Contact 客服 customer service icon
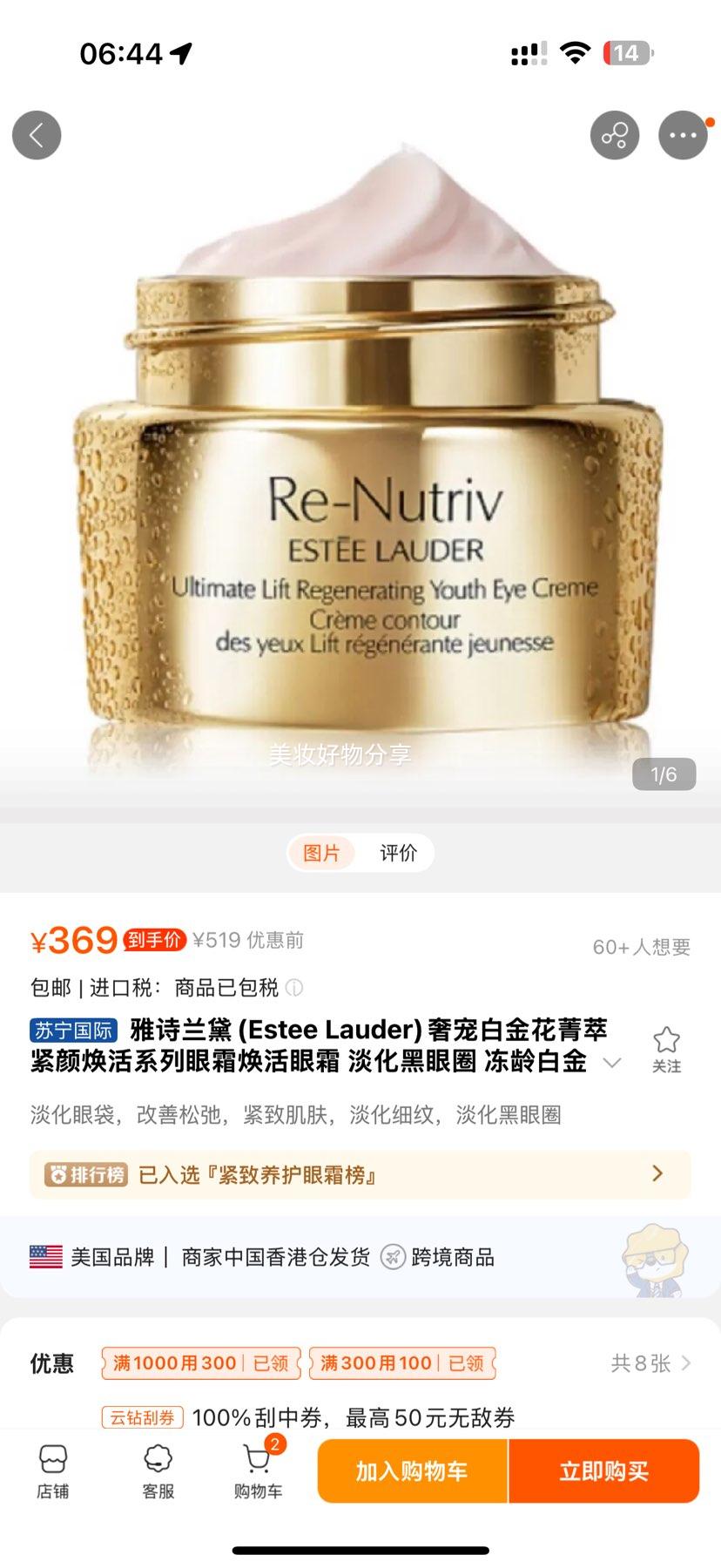 click(x=157, y=1472)
